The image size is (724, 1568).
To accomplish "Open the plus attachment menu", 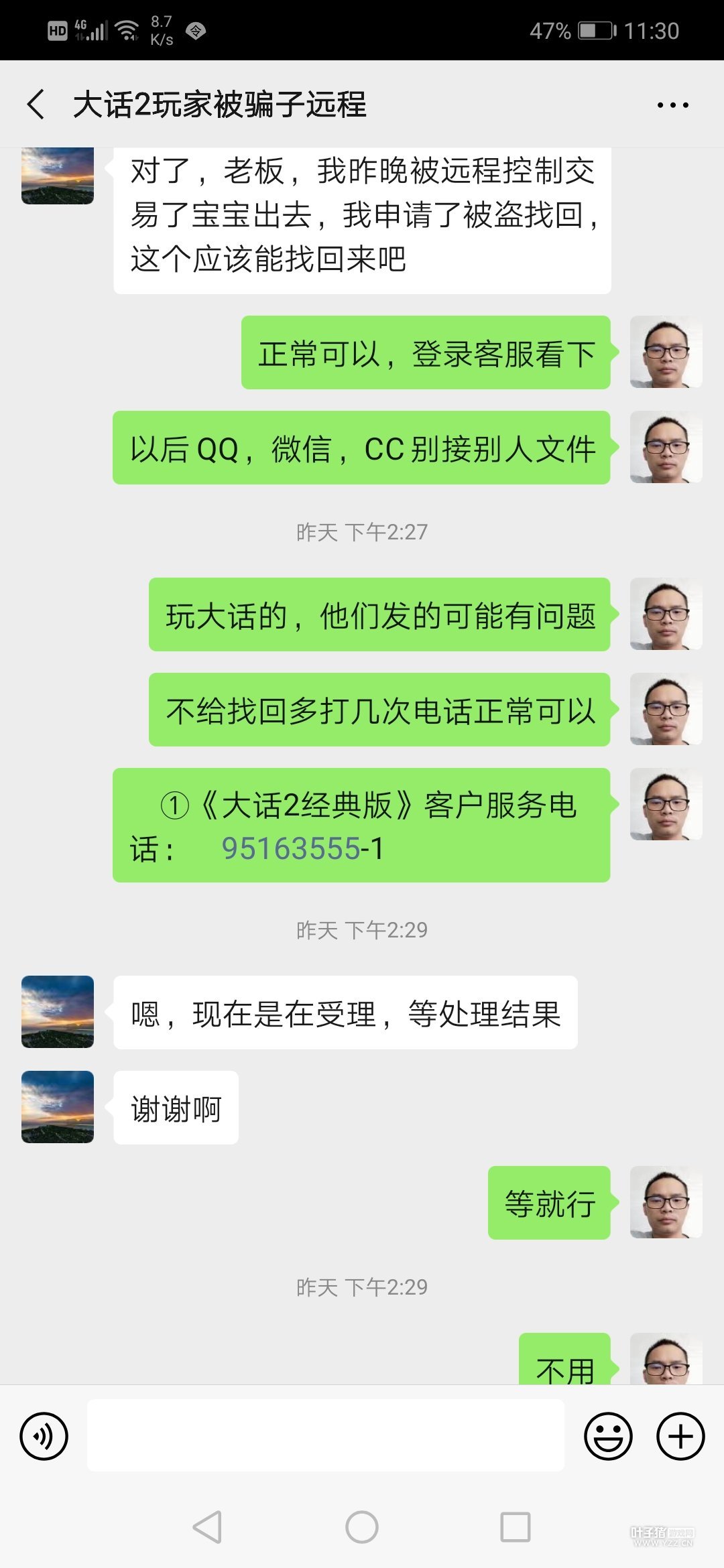I will click(x=680, y=1436).
